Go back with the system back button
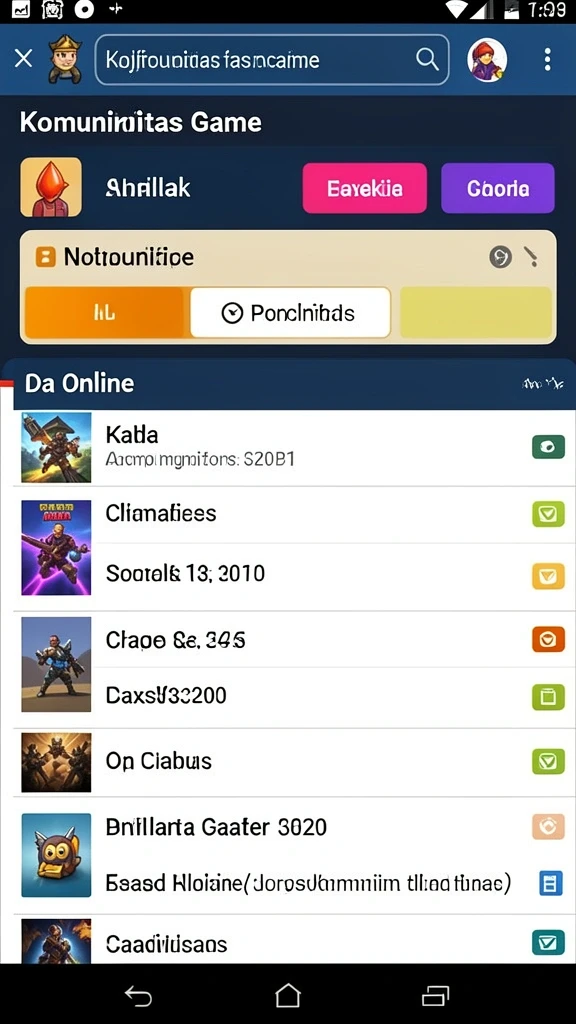Viewport: 576px width, 1024px height. point(138,996)
